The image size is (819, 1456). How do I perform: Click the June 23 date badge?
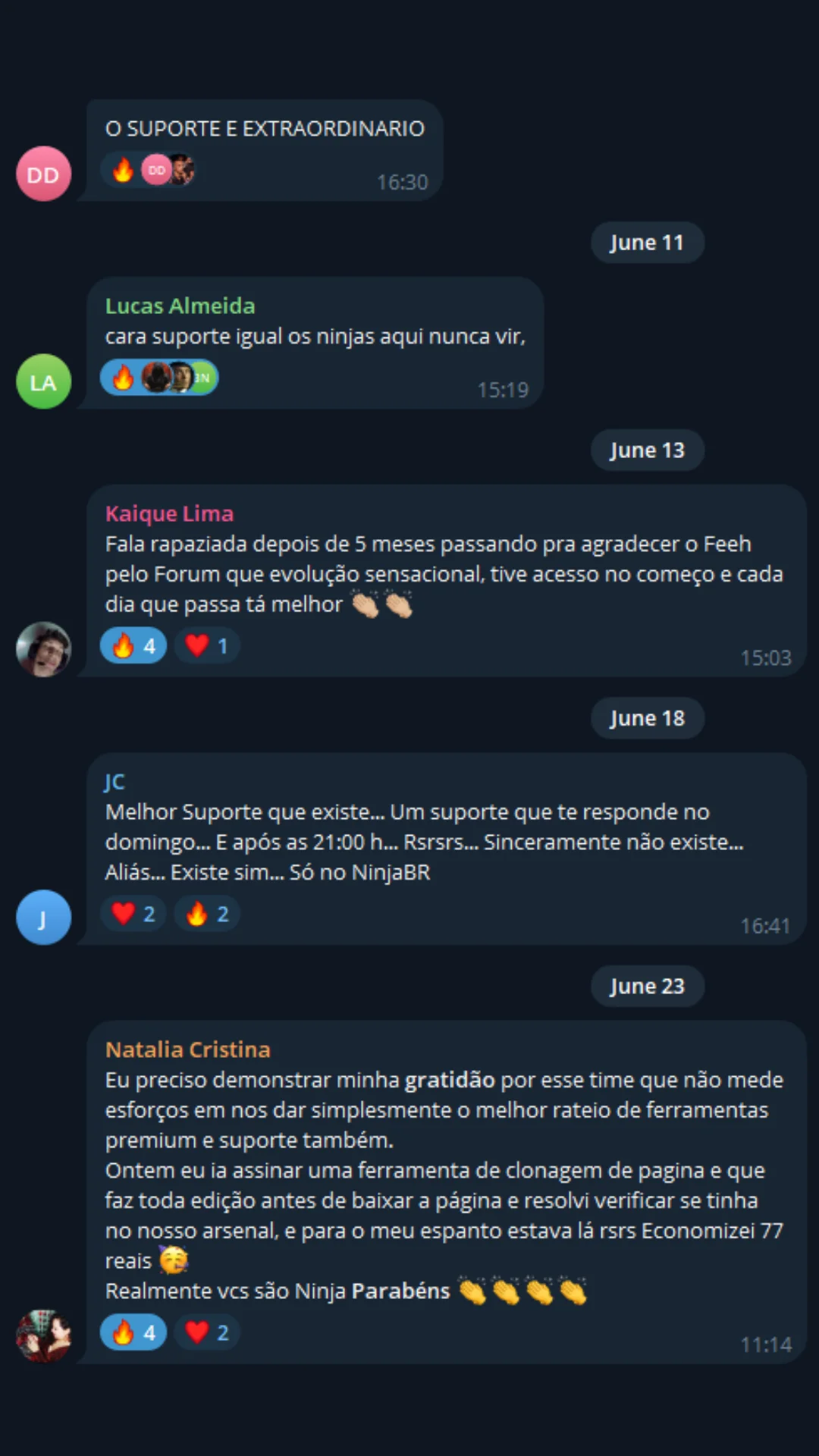(x=647, y=986)
